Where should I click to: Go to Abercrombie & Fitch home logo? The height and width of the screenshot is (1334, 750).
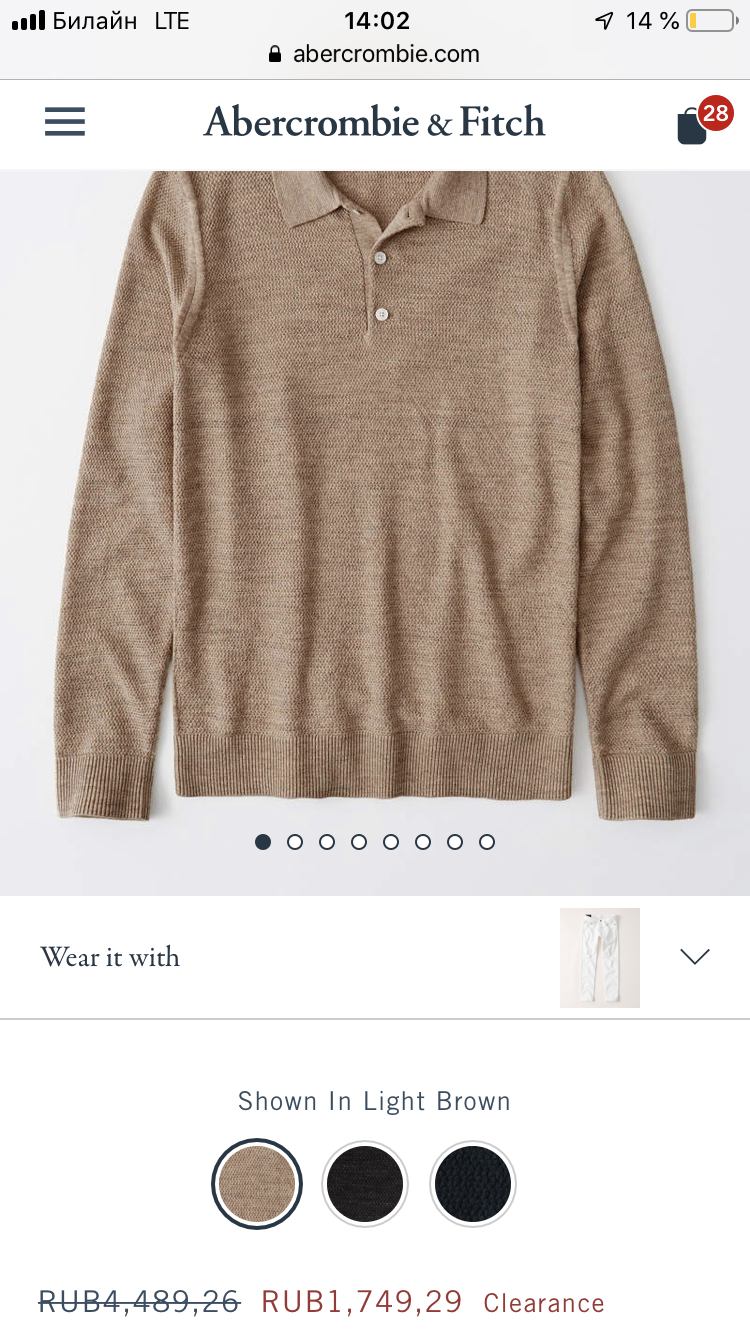[x=375, y=122]
